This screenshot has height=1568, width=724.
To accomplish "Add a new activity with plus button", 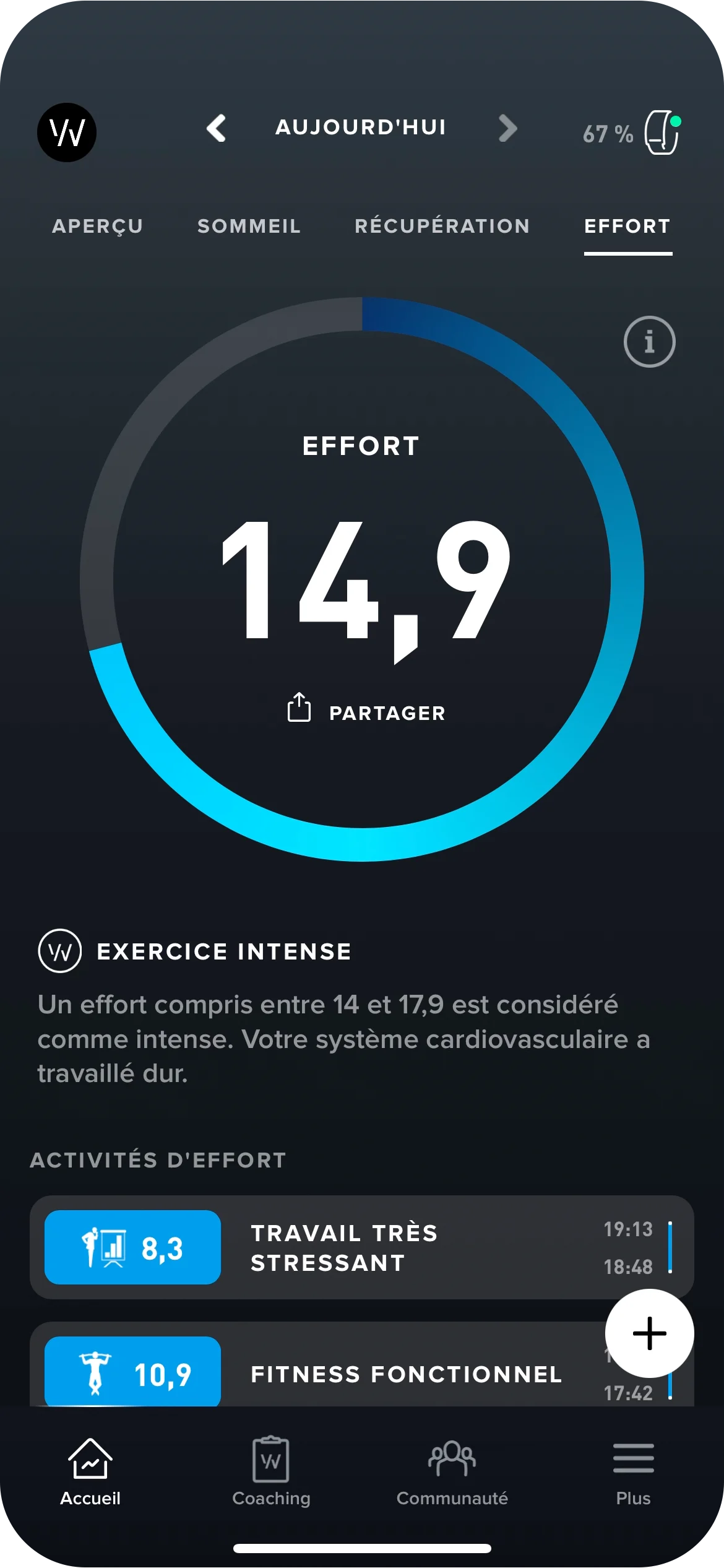I will pos(649,1333).
